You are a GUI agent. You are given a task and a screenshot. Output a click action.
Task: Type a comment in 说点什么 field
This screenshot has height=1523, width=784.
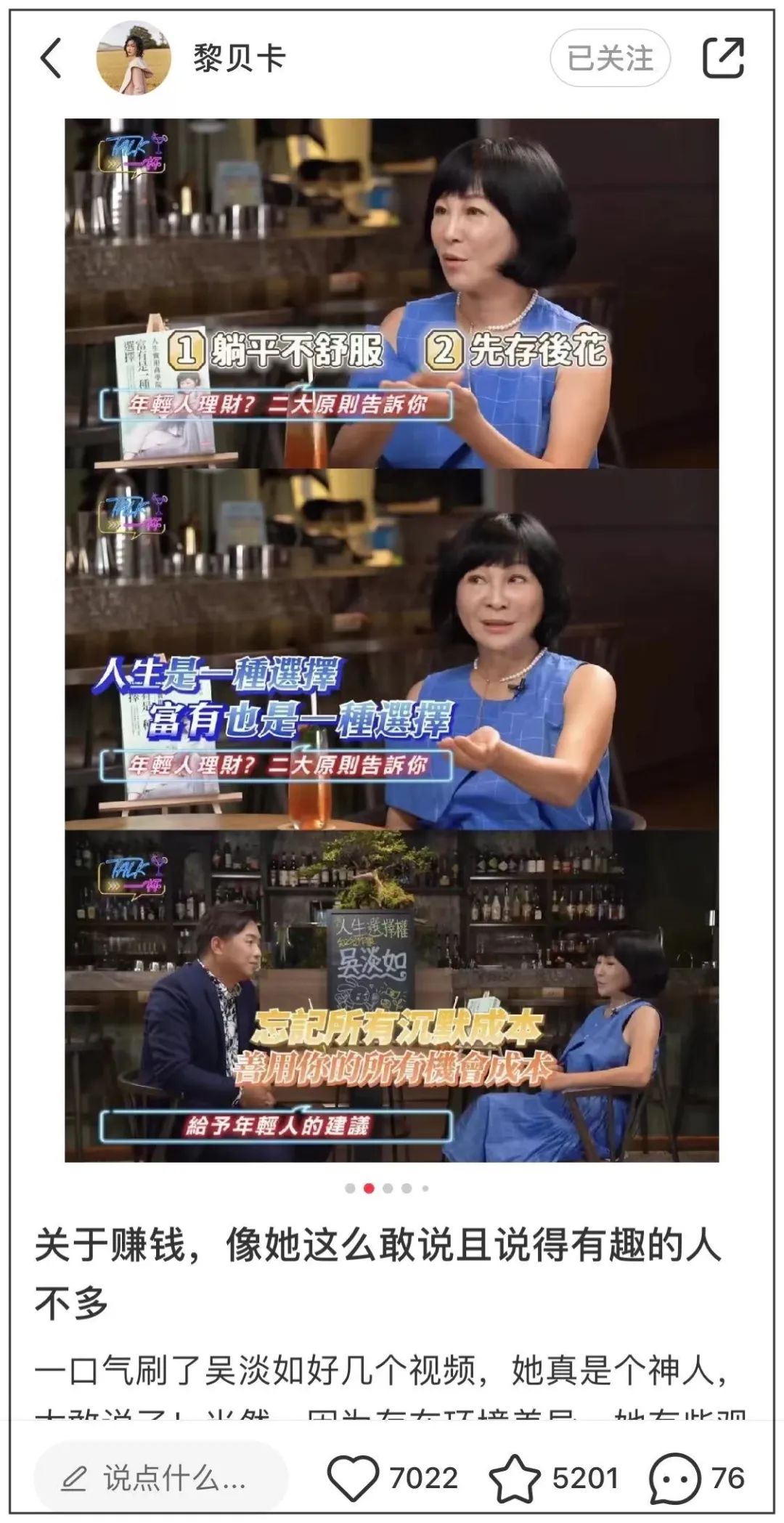pos(161,1477)
